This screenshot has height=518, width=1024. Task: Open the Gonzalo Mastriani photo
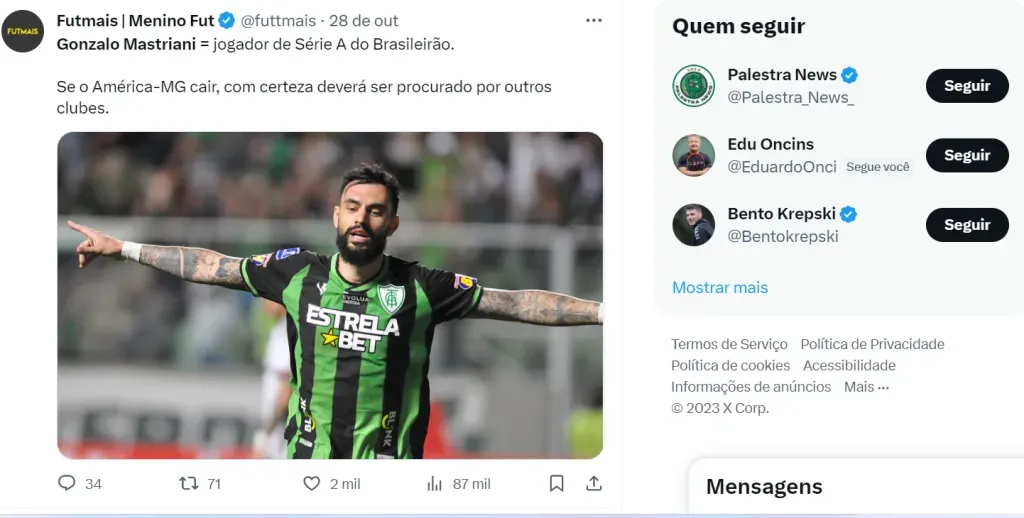point(330,295)
